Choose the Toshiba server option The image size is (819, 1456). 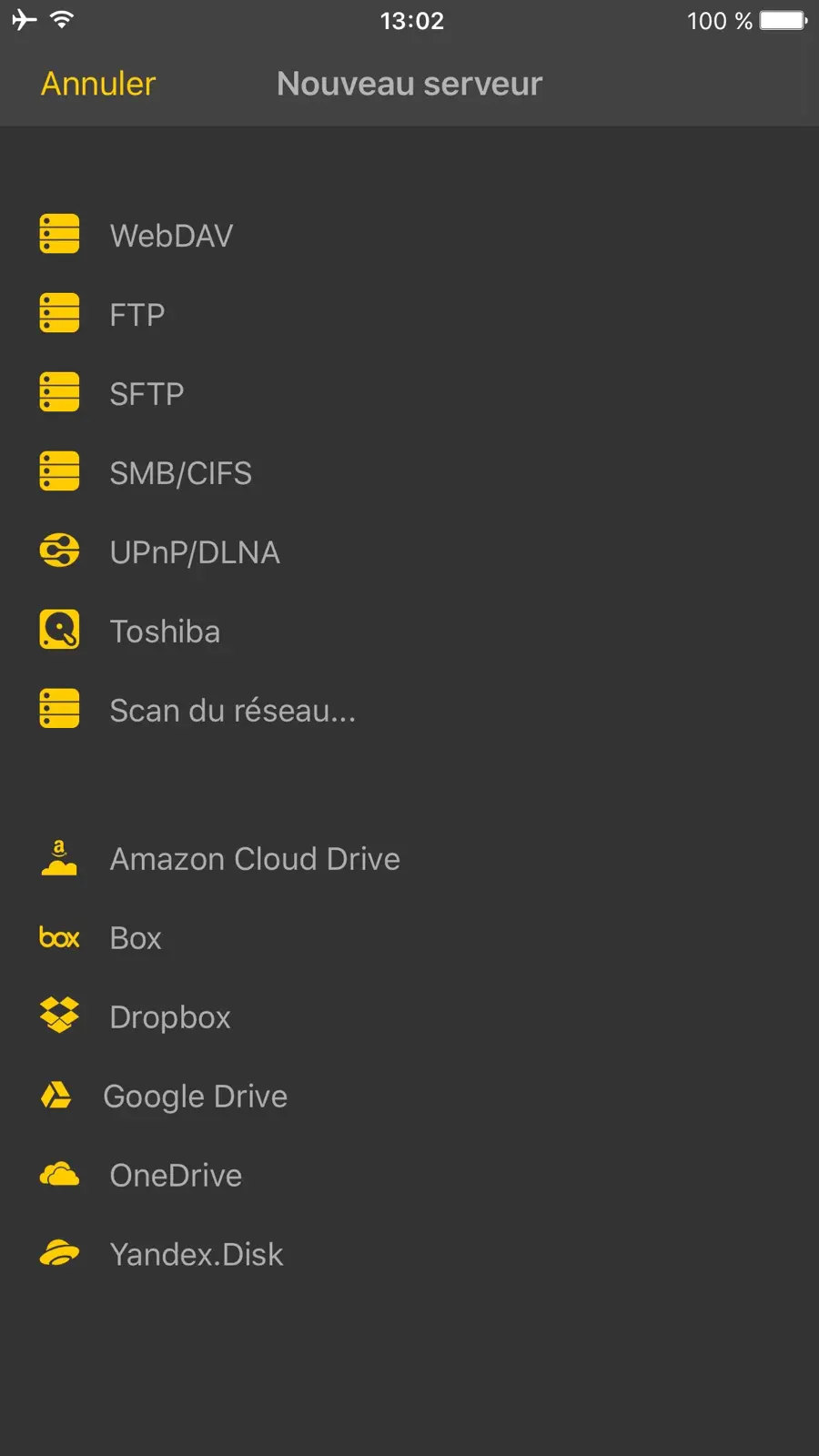click(x=409, y=632)
